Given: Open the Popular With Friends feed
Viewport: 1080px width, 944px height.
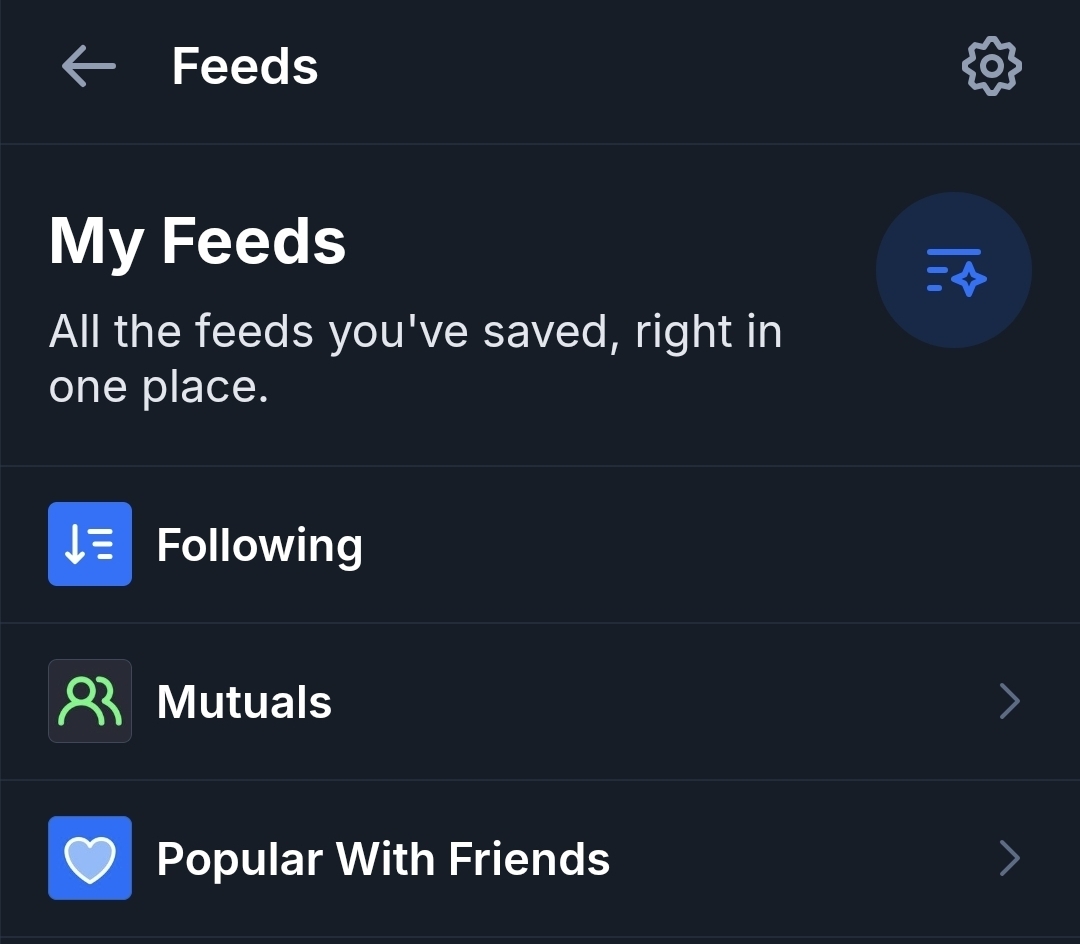Looking at the screenshot, I should tap(383, 859).
